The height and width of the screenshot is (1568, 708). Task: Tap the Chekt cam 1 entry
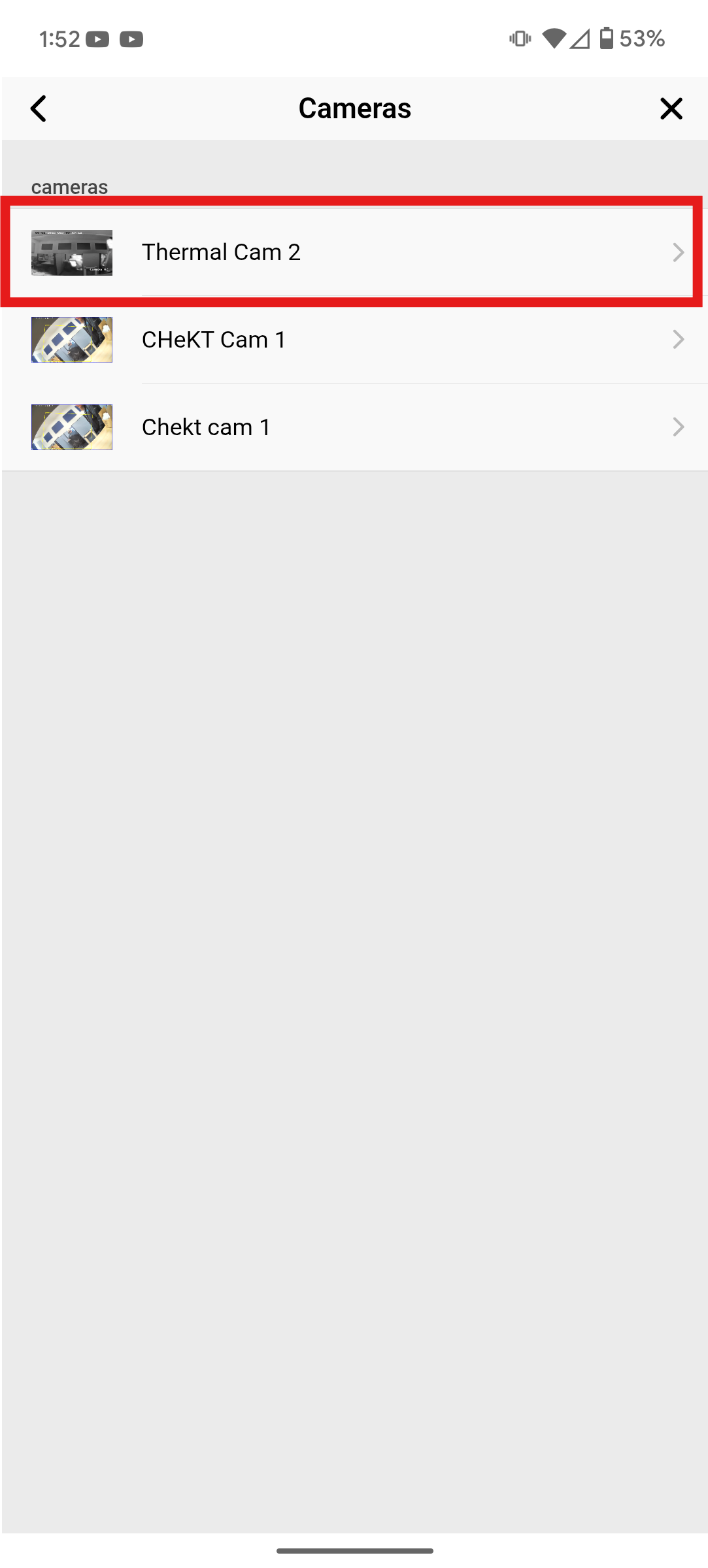coord(353,427)
